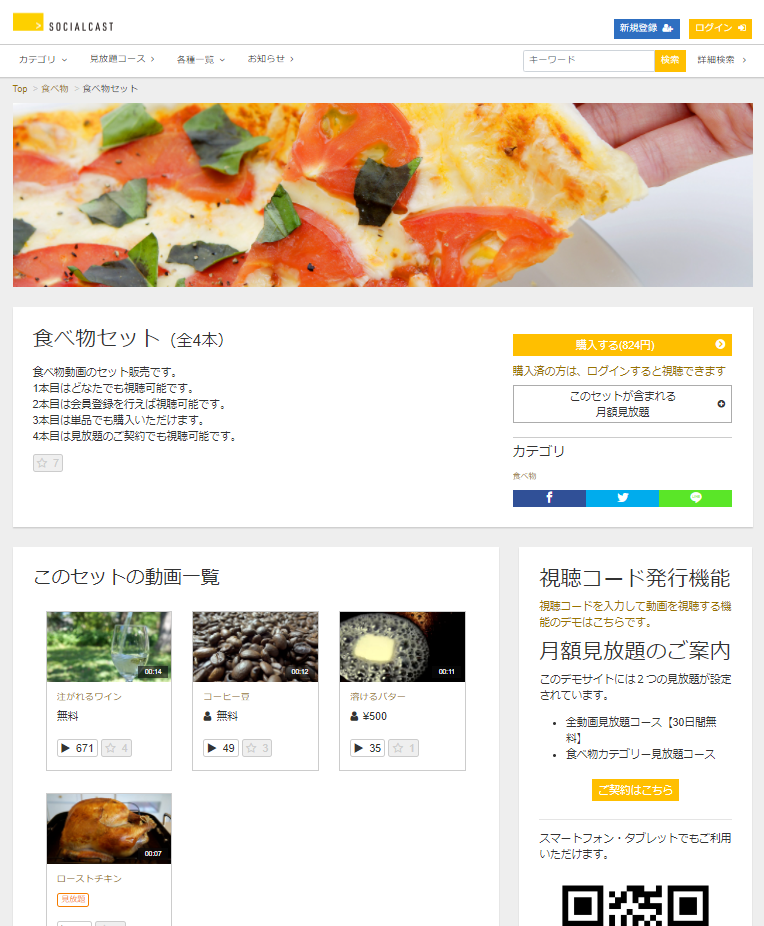Go to the Top breadcrumb
This screenshot has height=926, width=764.
pos(20,89)
